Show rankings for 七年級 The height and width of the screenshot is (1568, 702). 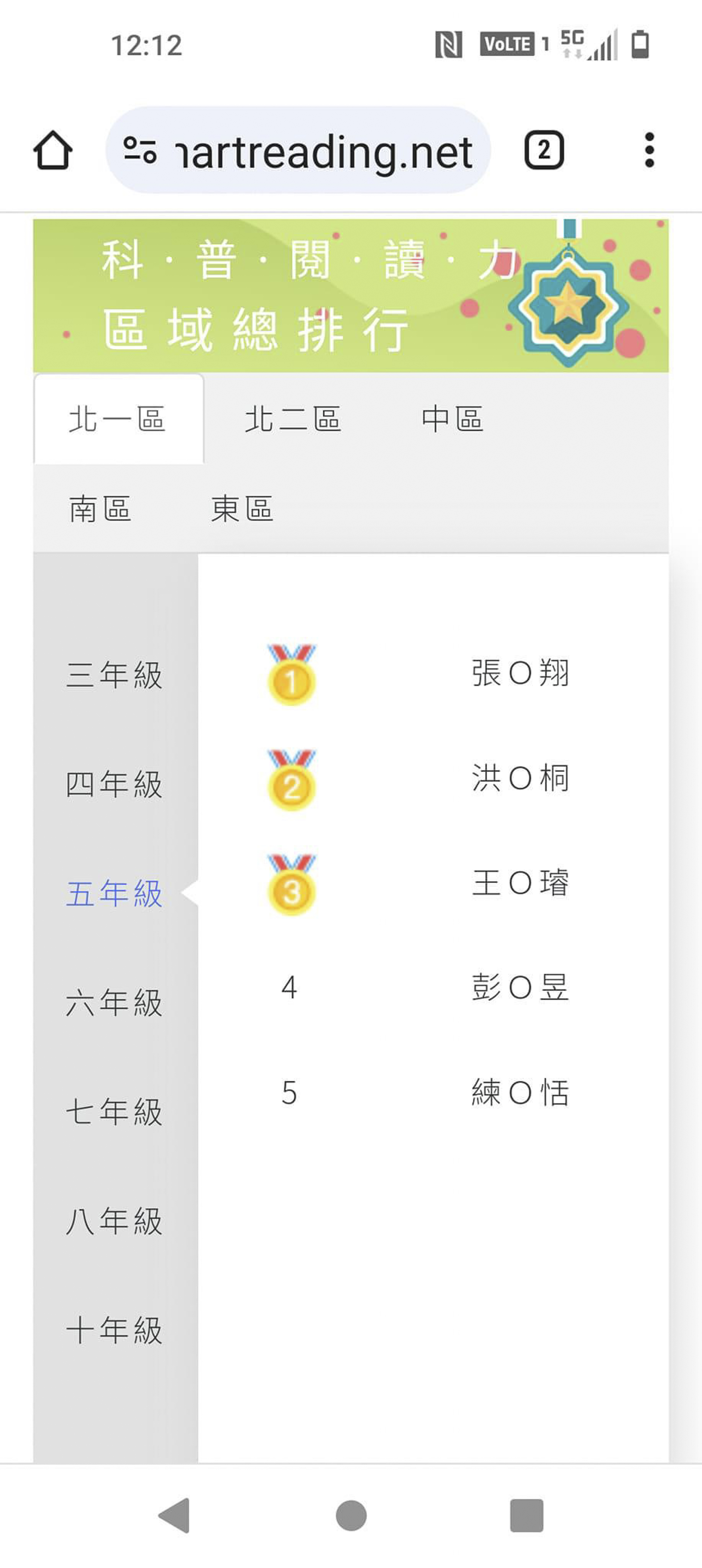pyautogui.click(x=114, y=1112)
